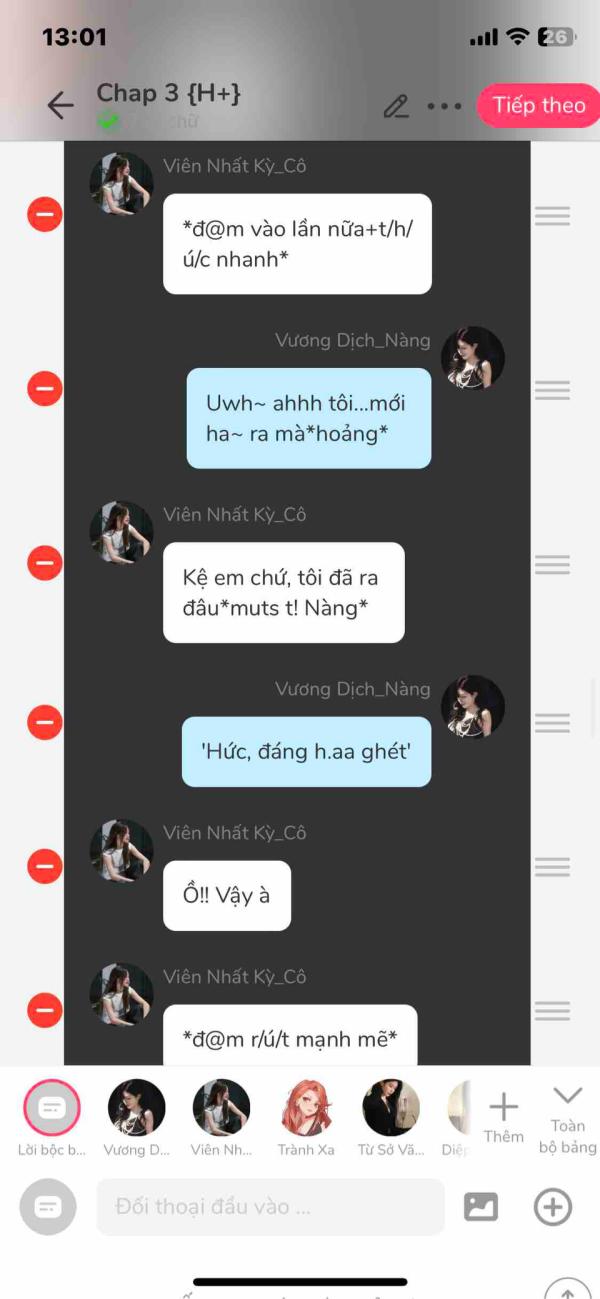Tap the circled plus icon

coord(552,1207)
